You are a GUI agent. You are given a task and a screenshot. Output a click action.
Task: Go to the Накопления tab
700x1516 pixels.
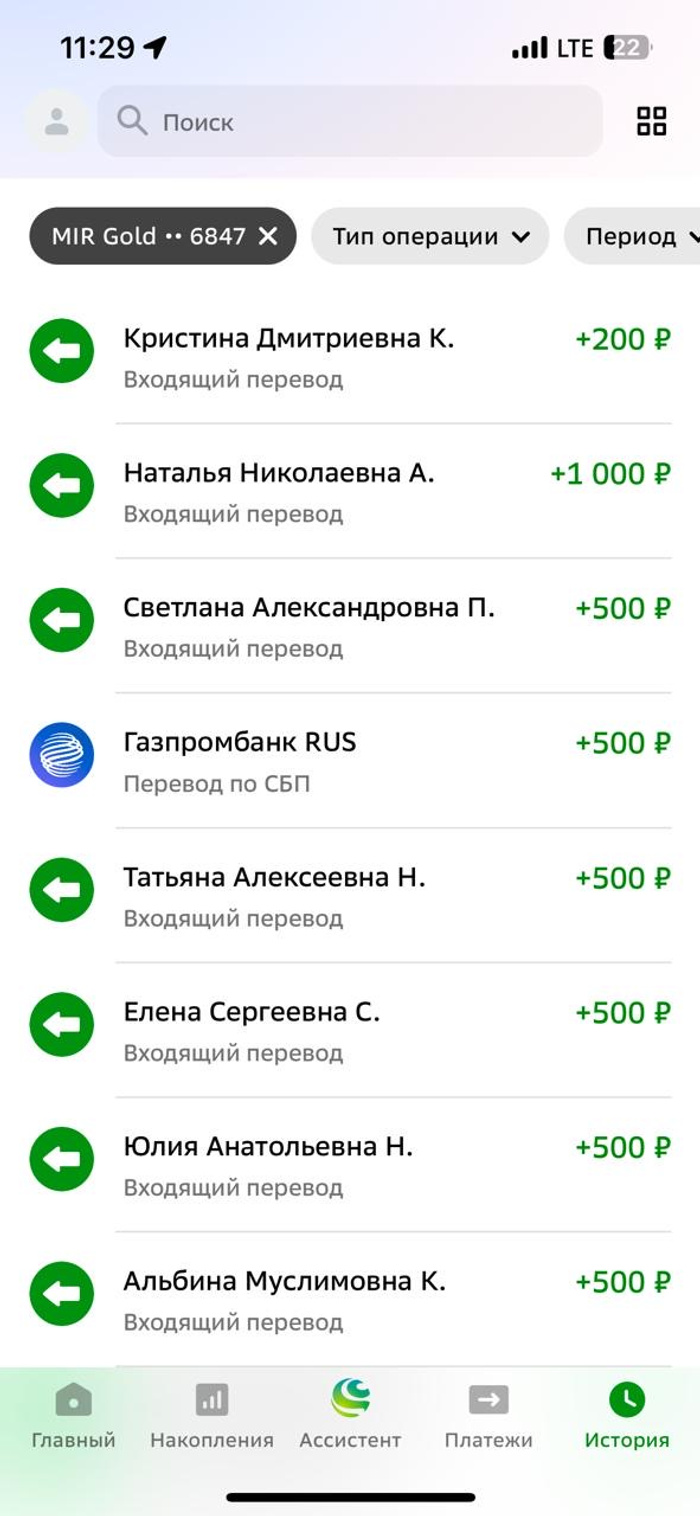(x=211, y=1415)
